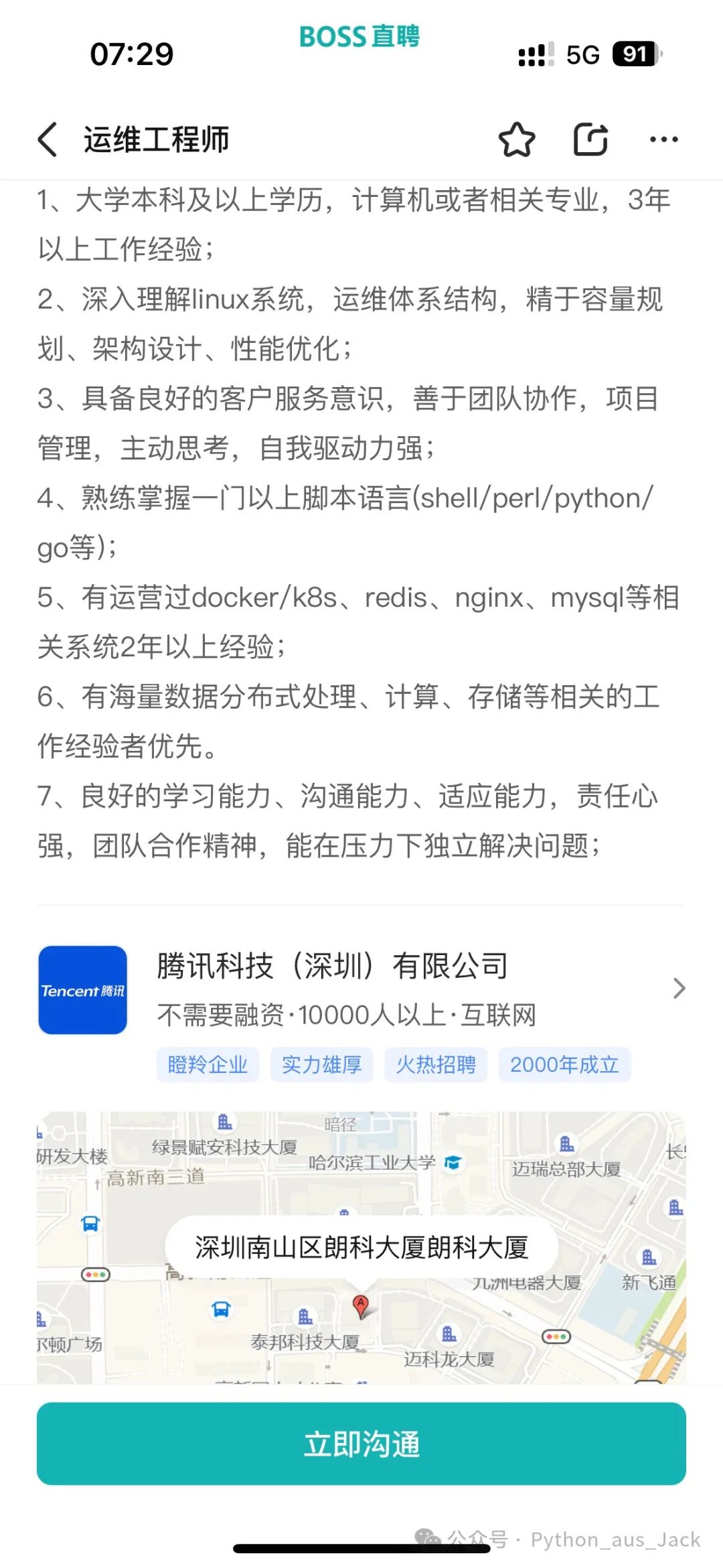Open the map showing 深圳南山区朗科大厦

pos(361,1247)
